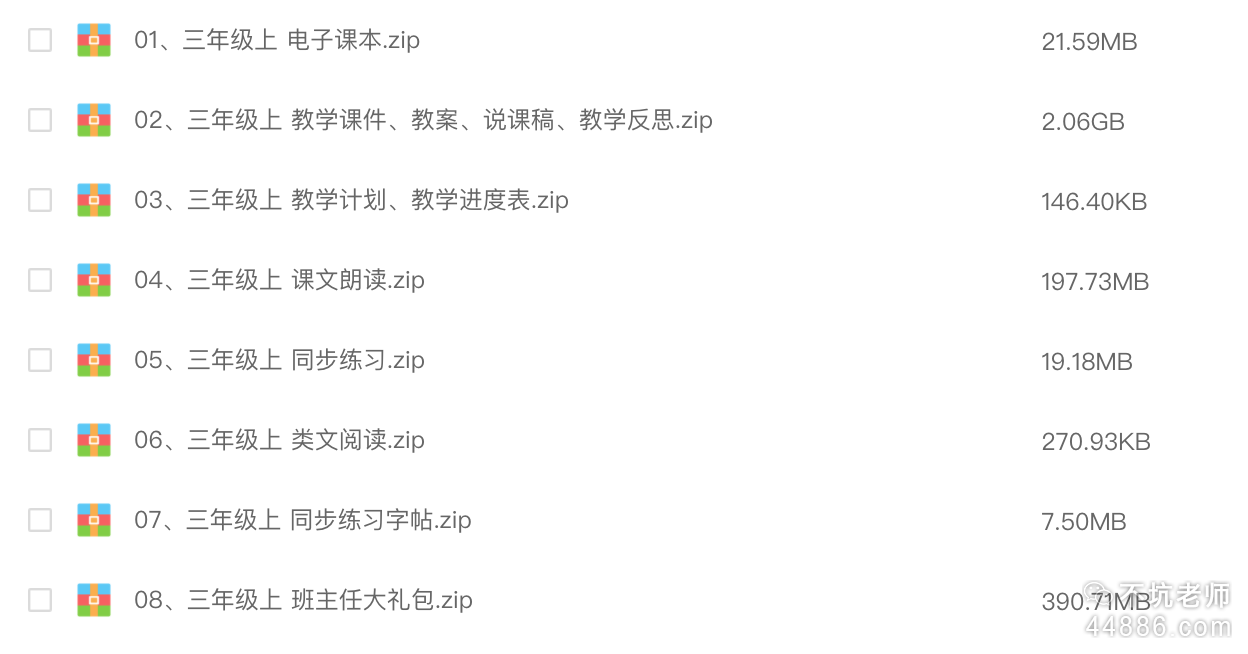Open 03、三年级上 教学计划、教学进度表.zip
1248x654 pixels.
point(351,201)
